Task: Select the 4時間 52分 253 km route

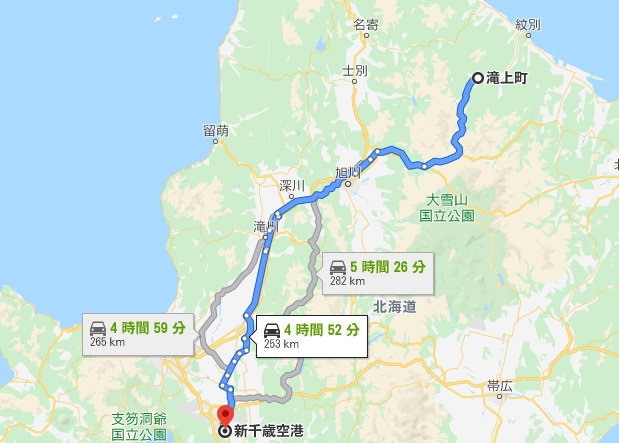Action: pyautogui.click(x=306, y=335)
